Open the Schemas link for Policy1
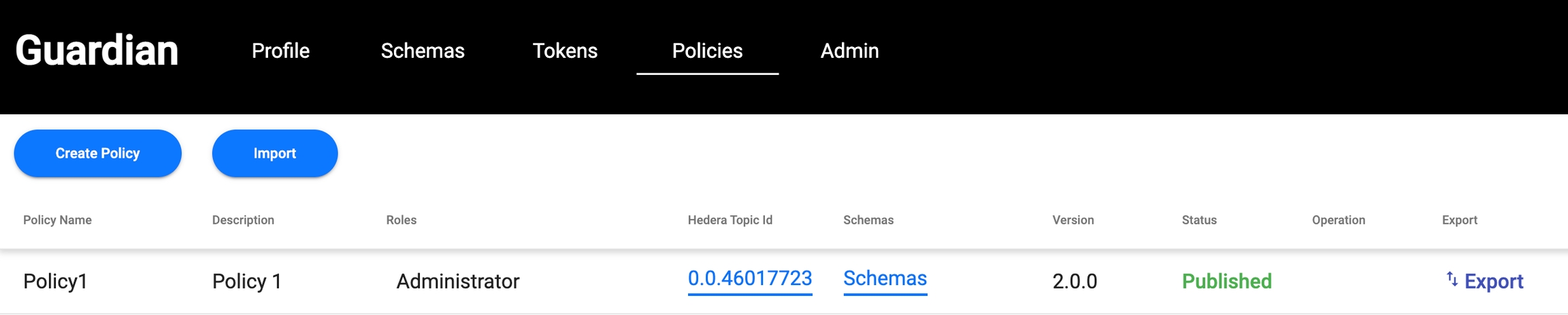Screen dimensions: 1568x315 (885, 278)
